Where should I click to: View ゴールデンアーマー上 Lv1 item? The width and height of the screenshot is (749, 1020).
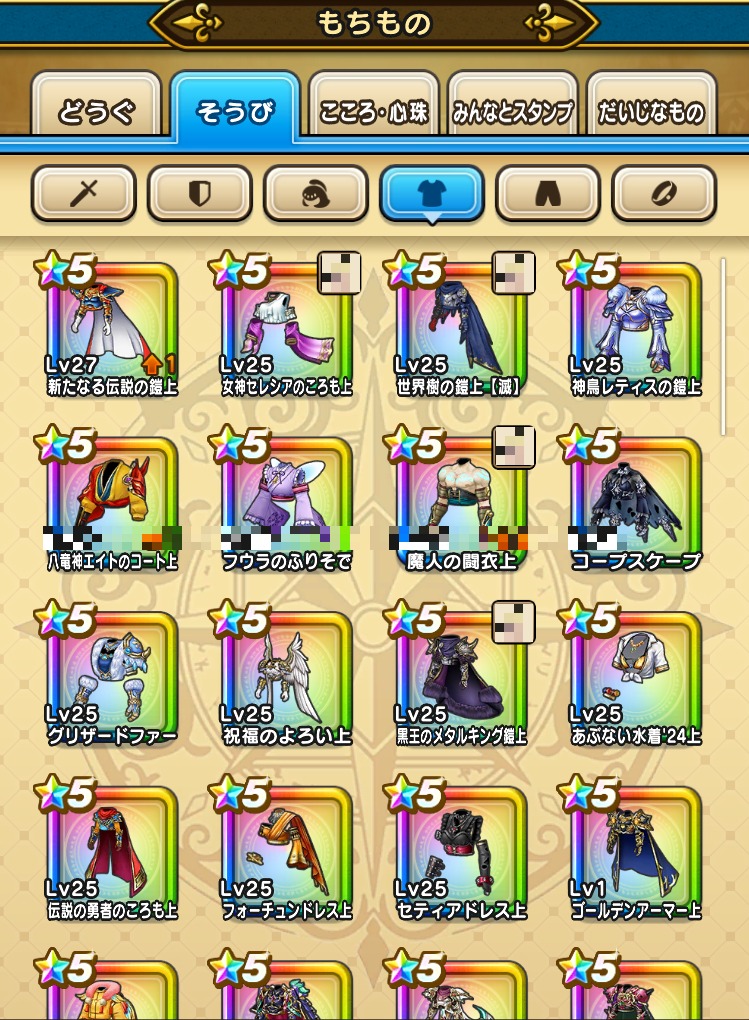tap(635, 852)
